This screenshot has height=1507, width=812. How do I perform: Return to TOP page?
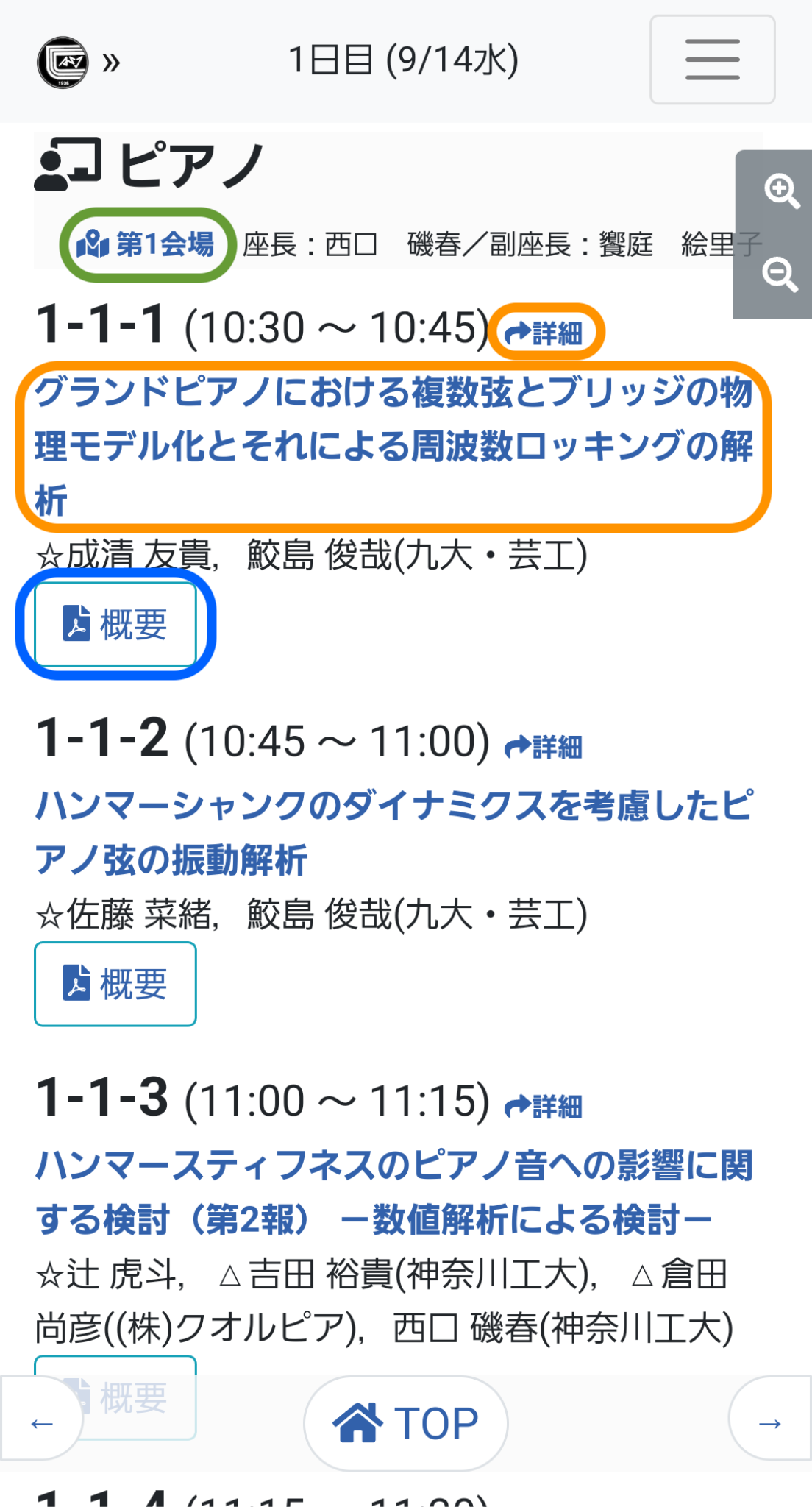[406, 1423]
